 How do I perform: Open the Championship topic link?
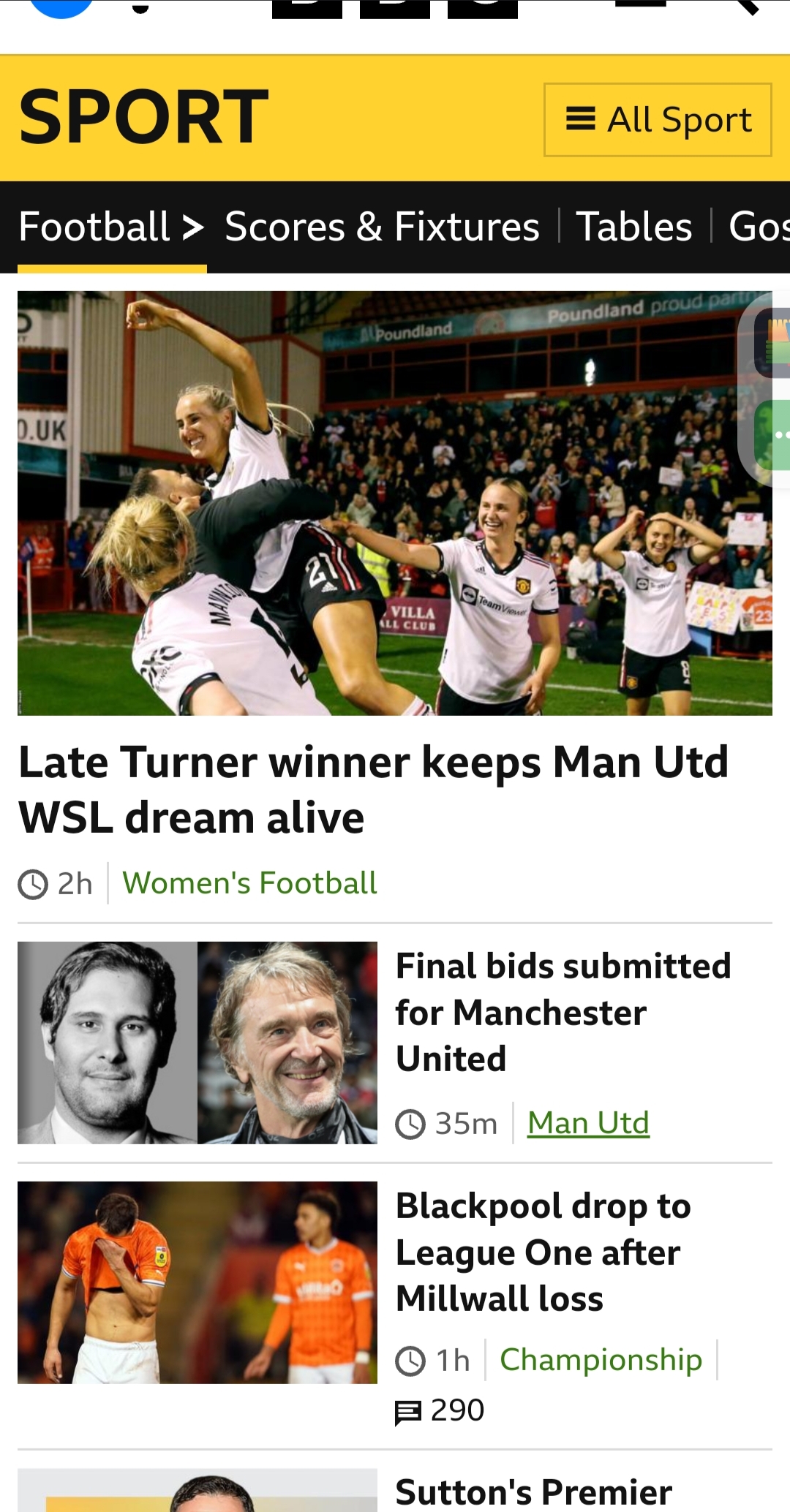[600, 1360]
